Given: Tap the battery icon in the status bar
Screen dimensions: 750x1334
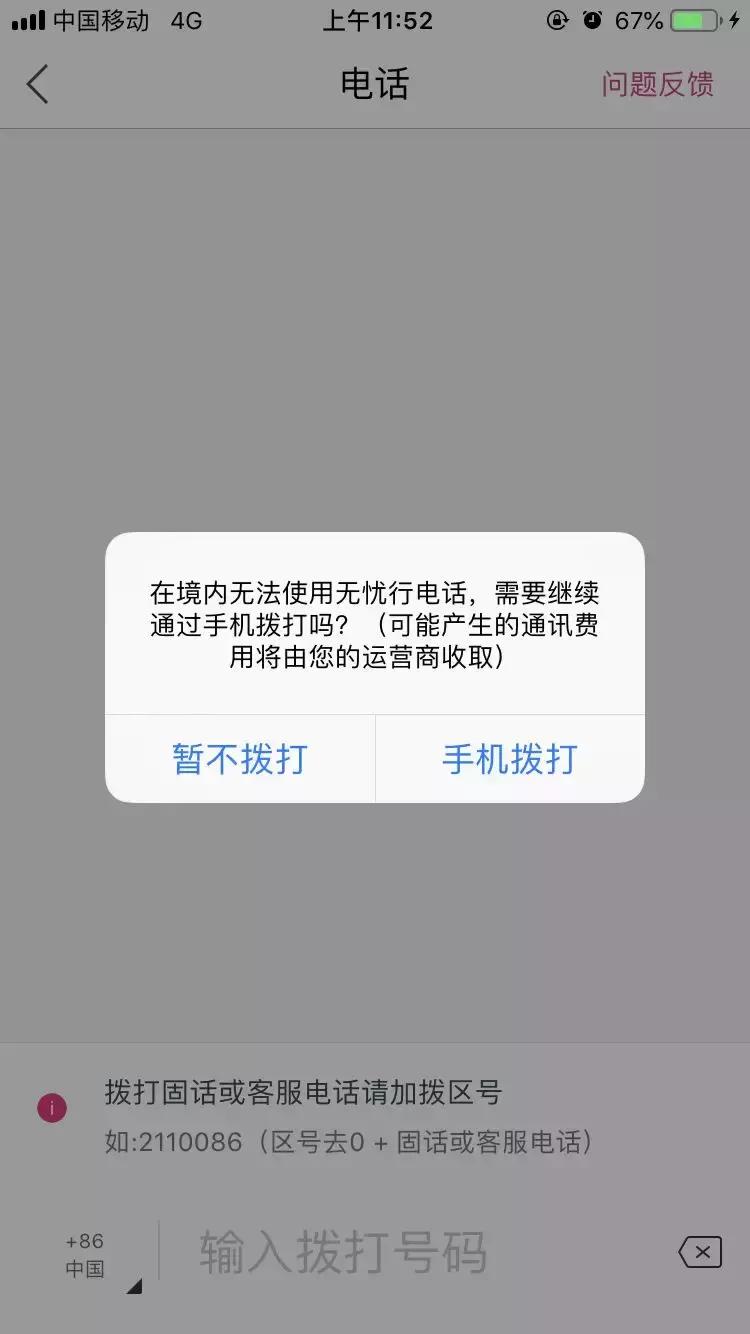Looking at the screenshot, I should pos(691,18).
